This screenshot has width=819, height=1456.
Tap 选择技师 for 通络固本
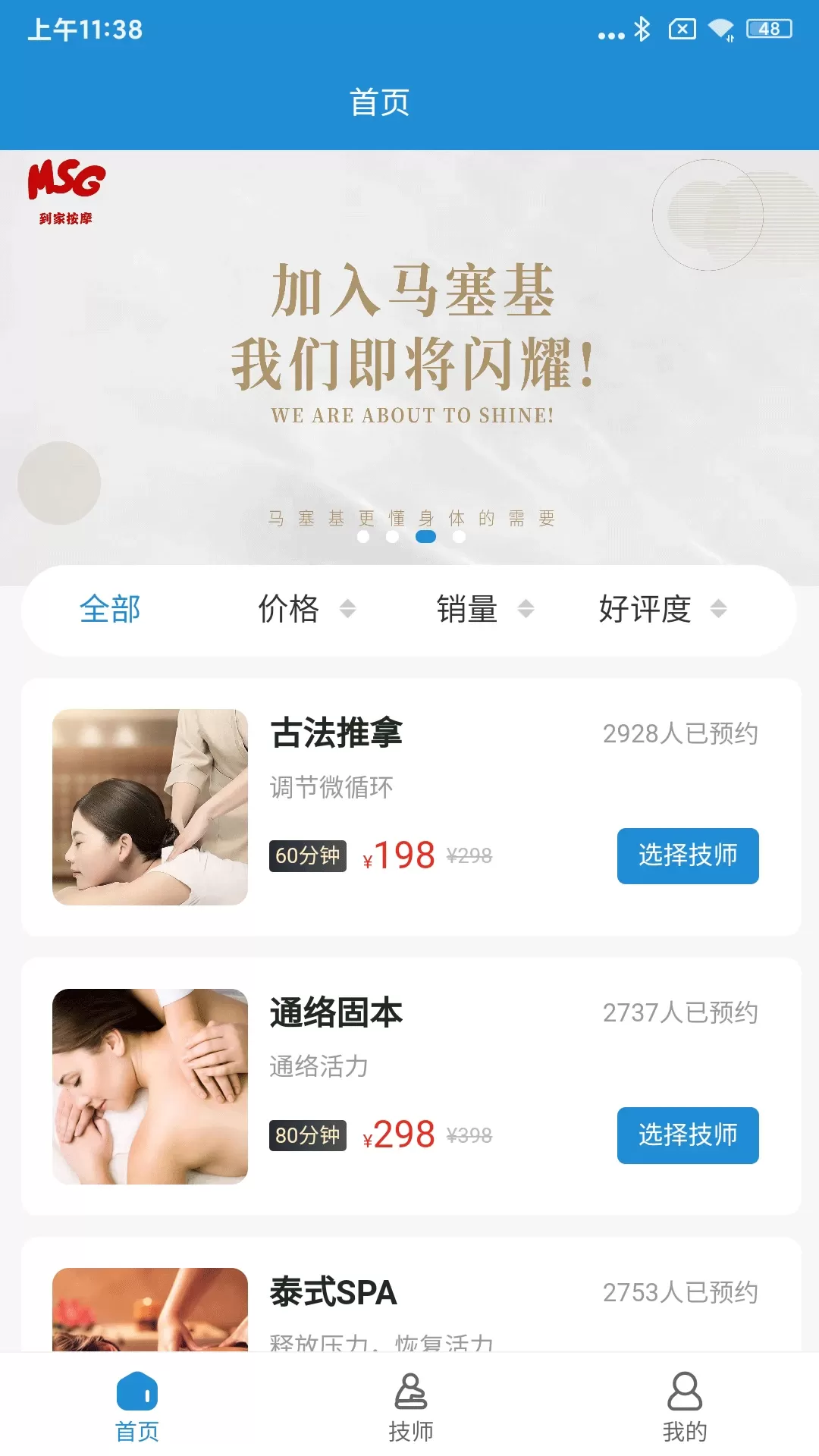point(687,1135)
